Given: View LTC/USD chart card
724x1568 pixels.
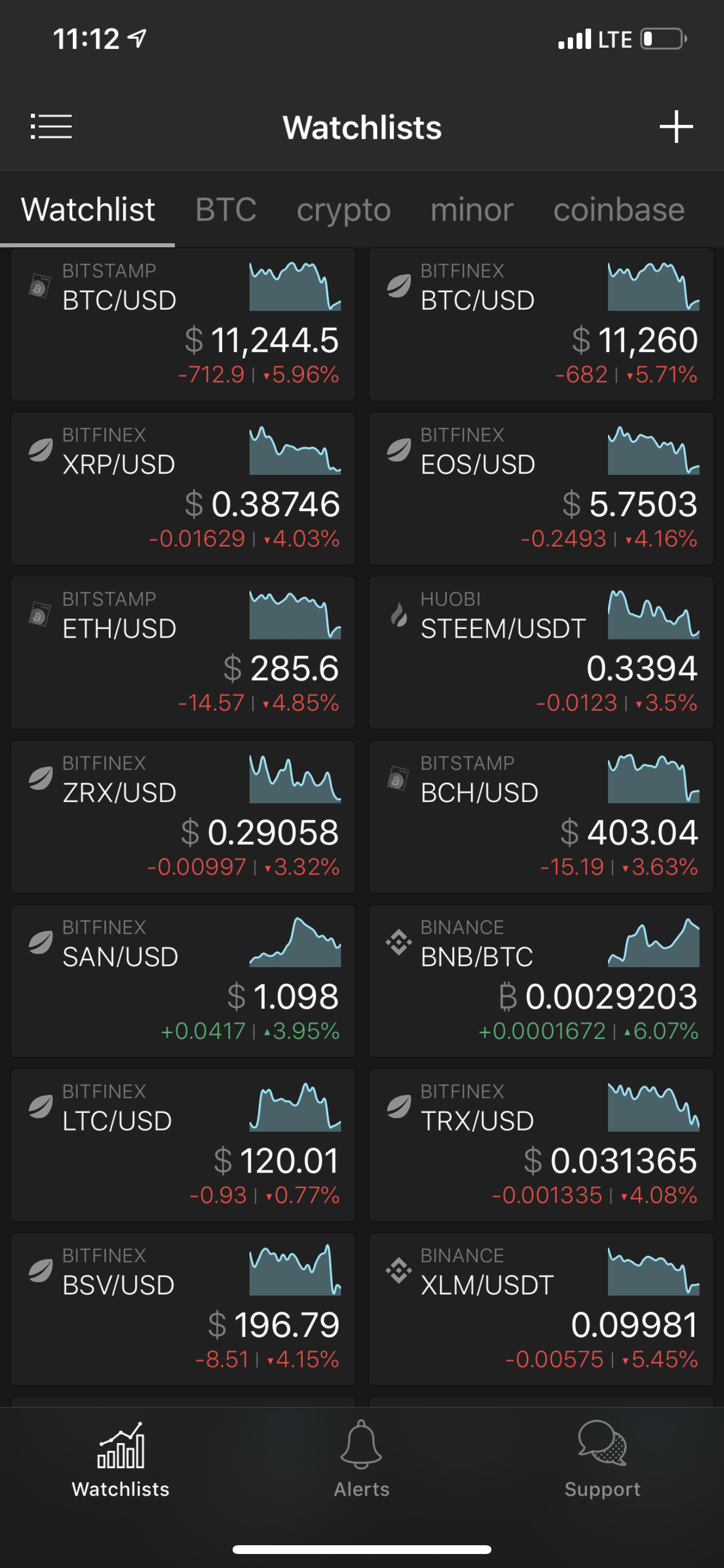Looking at the screenshot, I should pos(182,1144).
